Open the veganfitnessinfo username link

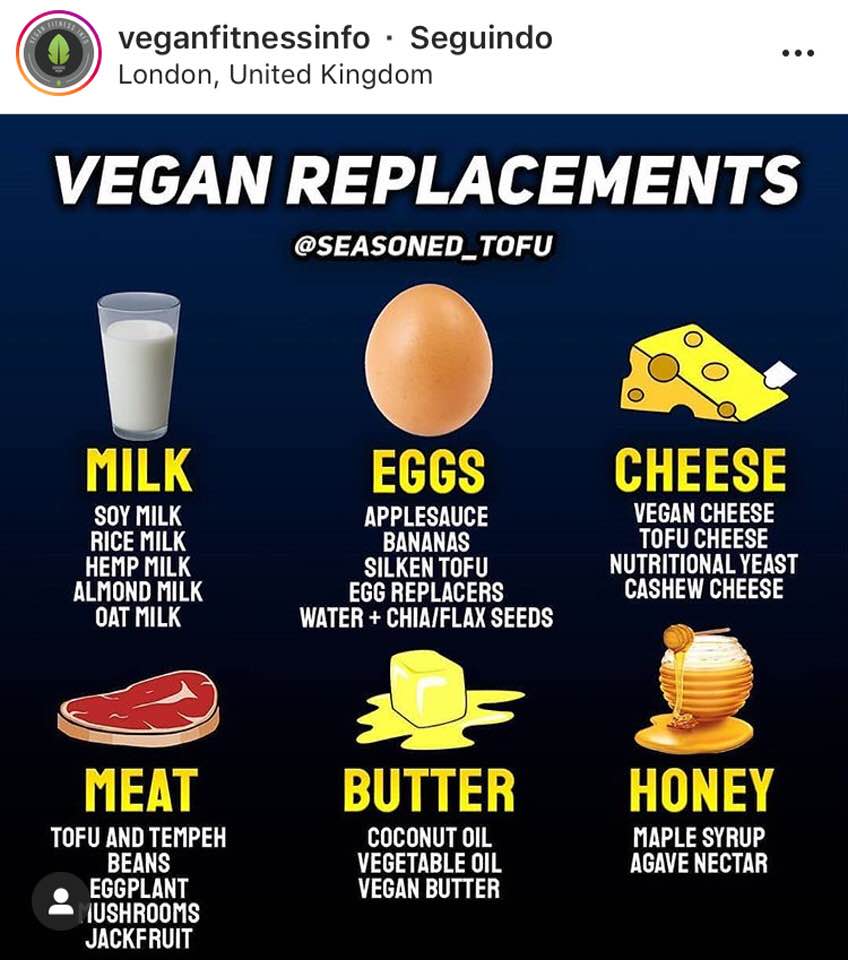(244, 38)
